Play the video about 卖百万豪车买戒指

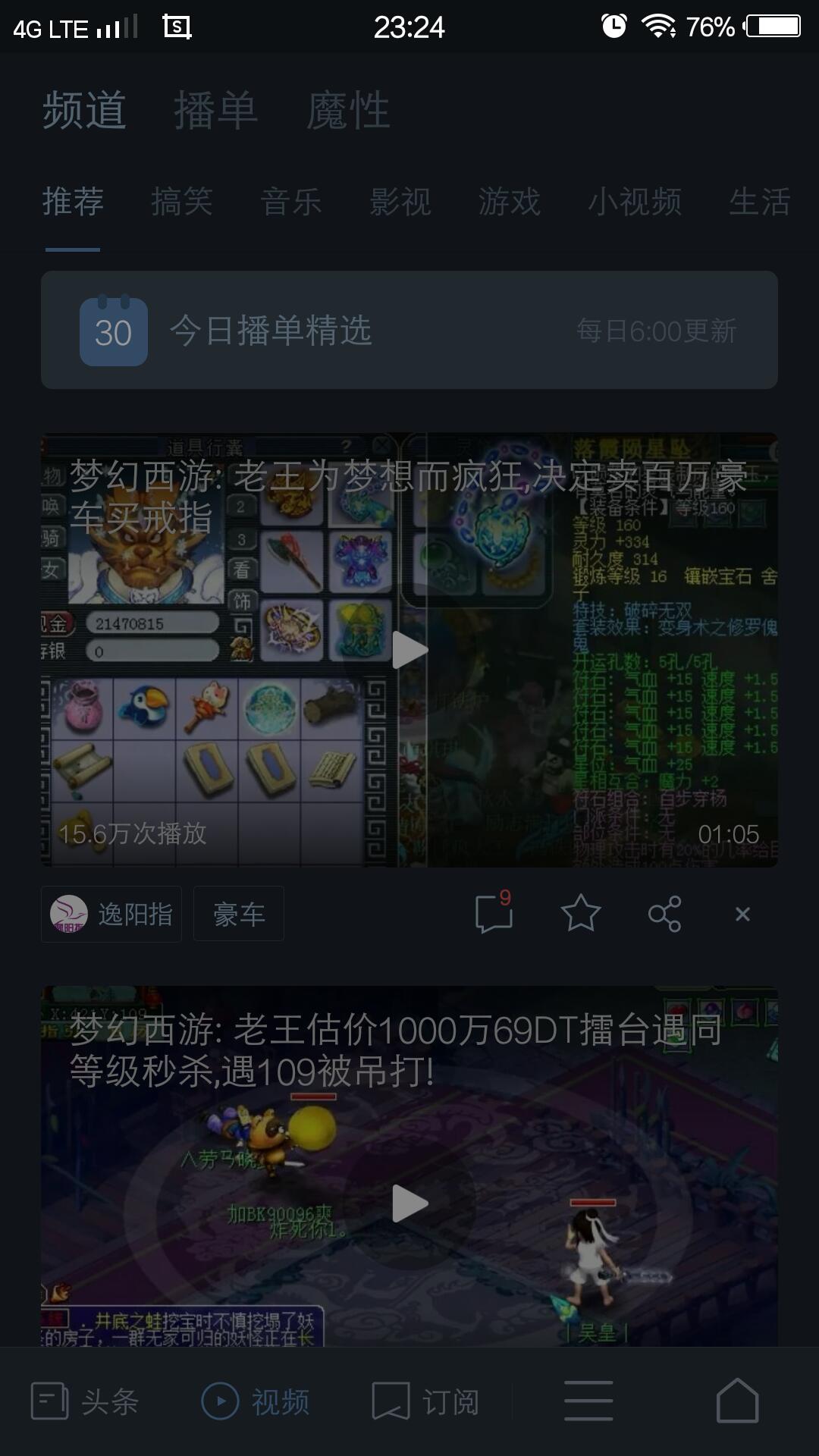coord(409,650)
